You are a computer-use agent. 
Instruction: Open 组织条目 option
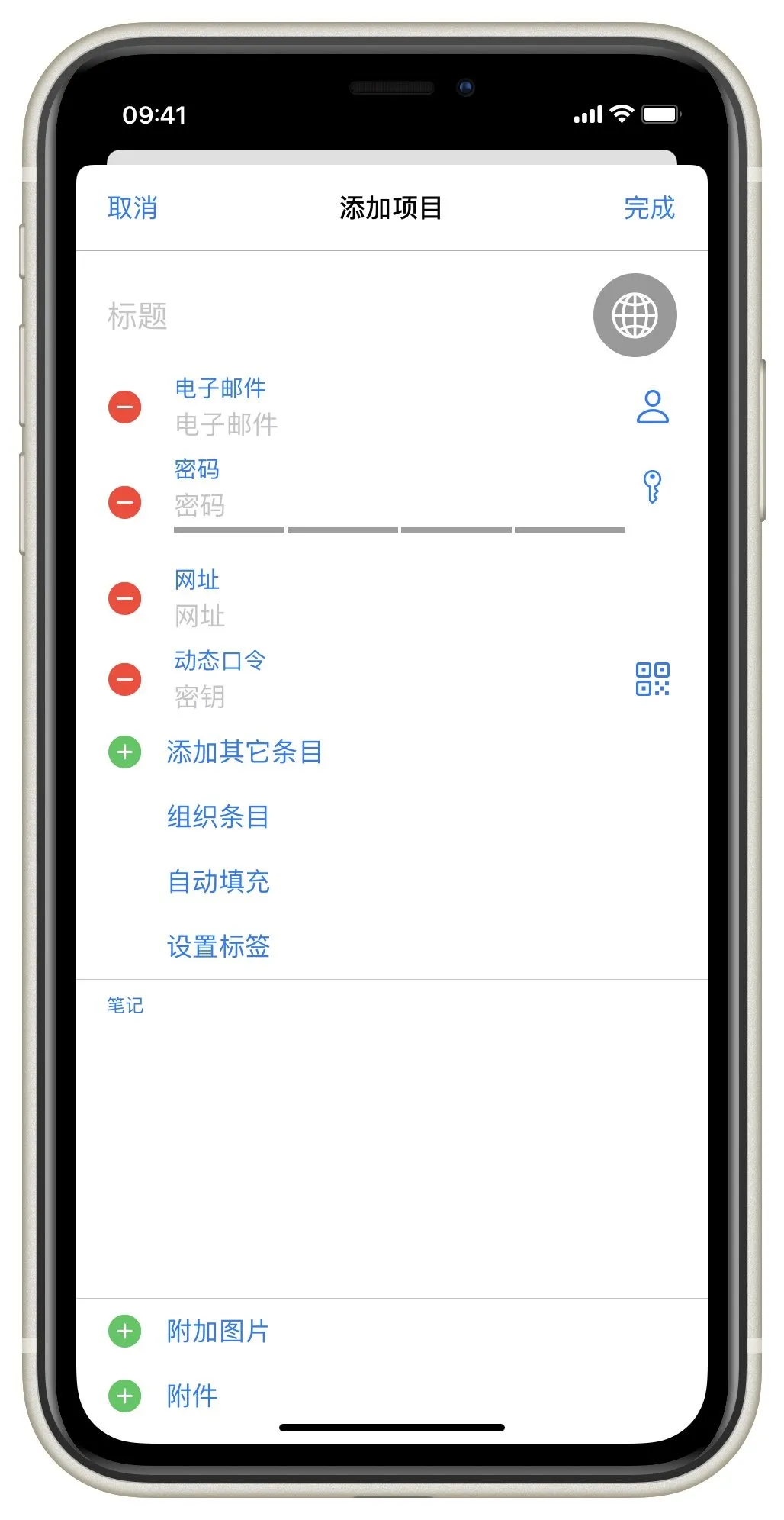tap(218, 817)
